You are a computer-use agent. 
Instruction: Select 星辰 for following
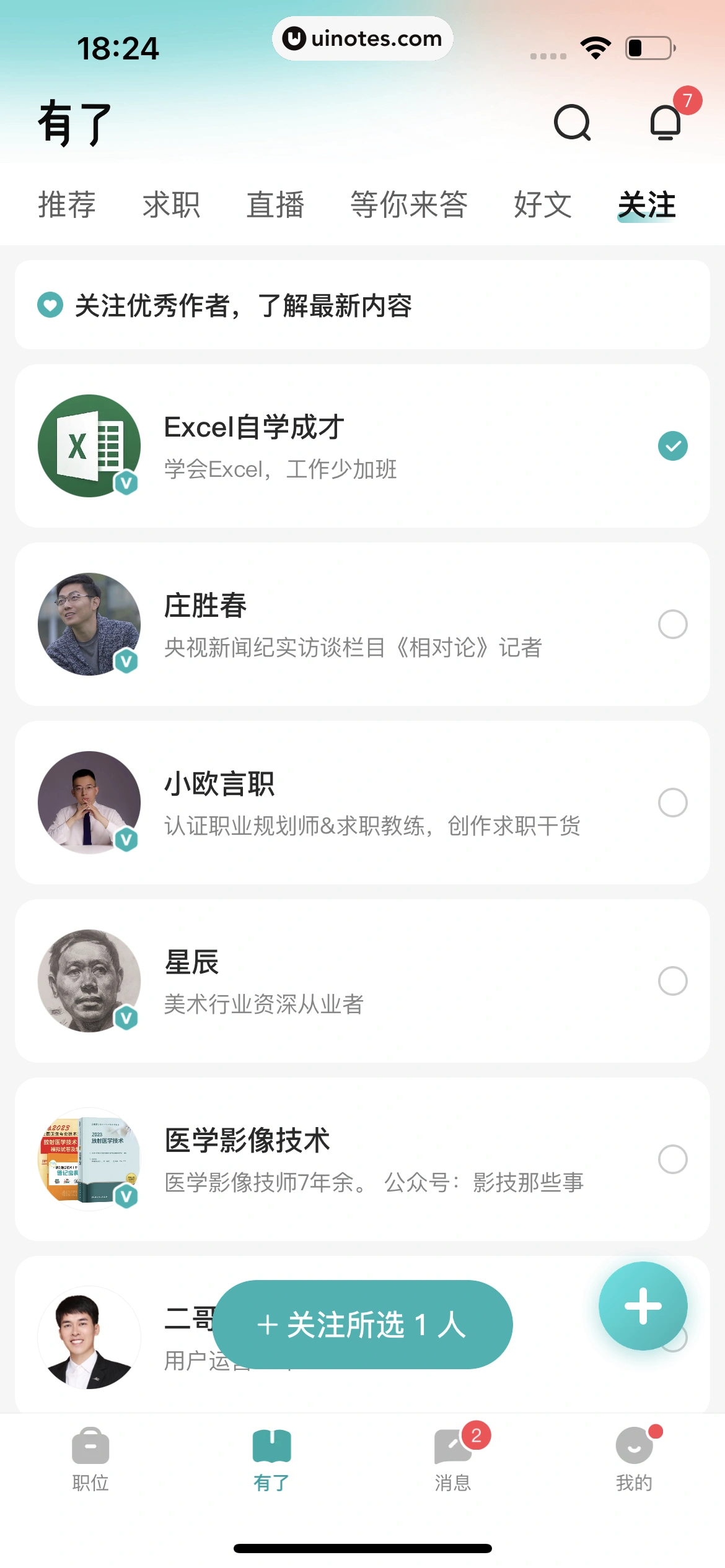coord(673,982)
